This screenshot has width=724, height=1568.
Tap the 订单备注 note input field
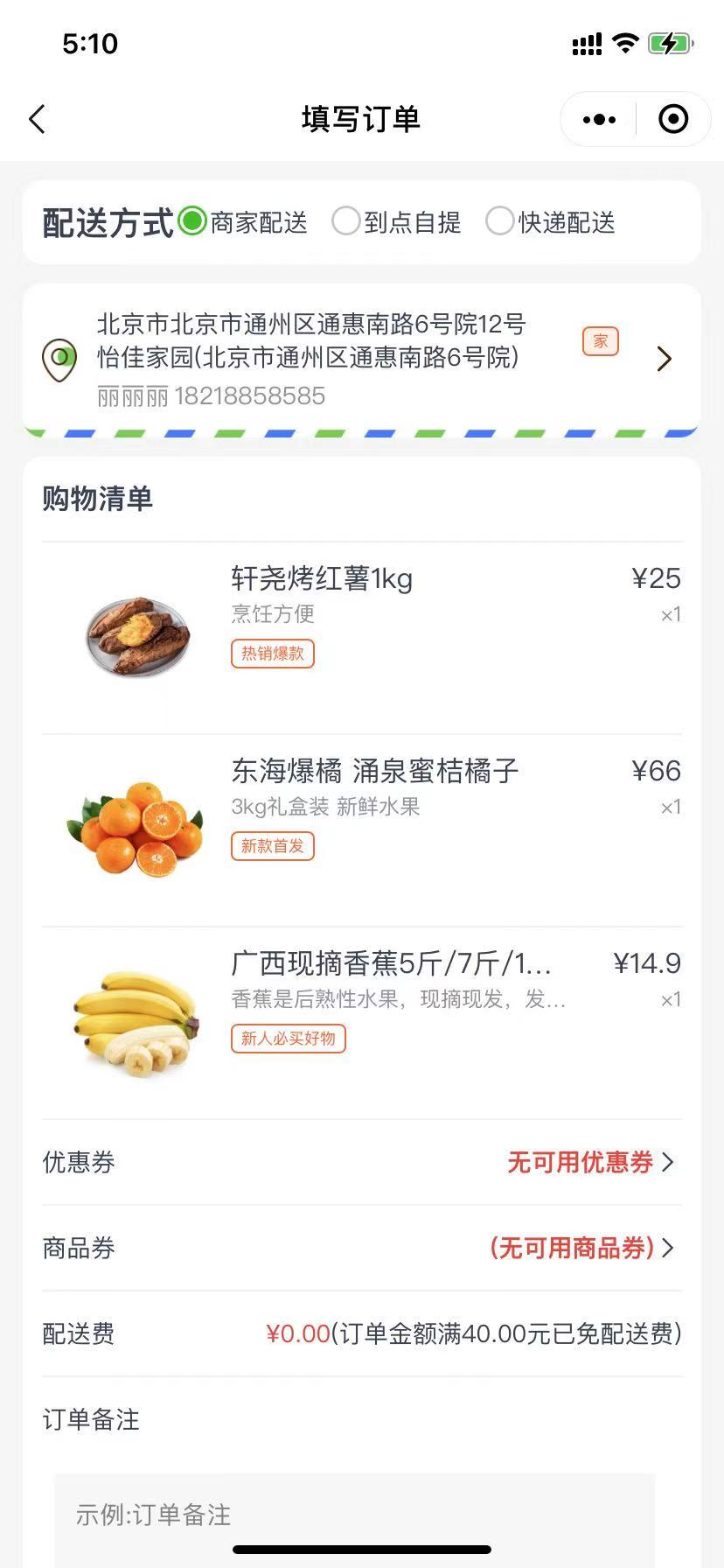tap(354, 1515)
